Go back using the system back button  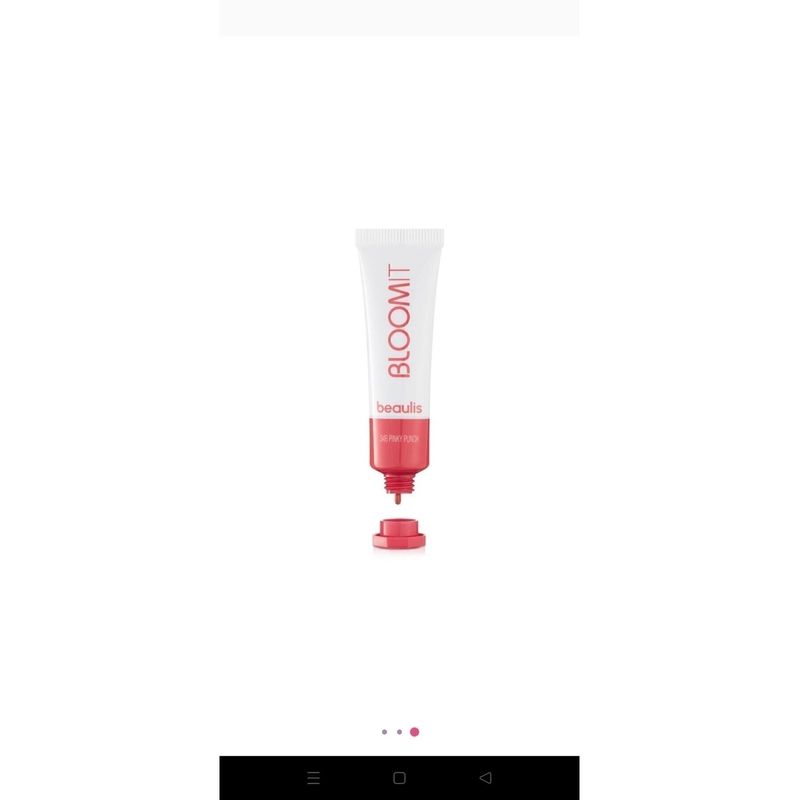click(485, 777)
